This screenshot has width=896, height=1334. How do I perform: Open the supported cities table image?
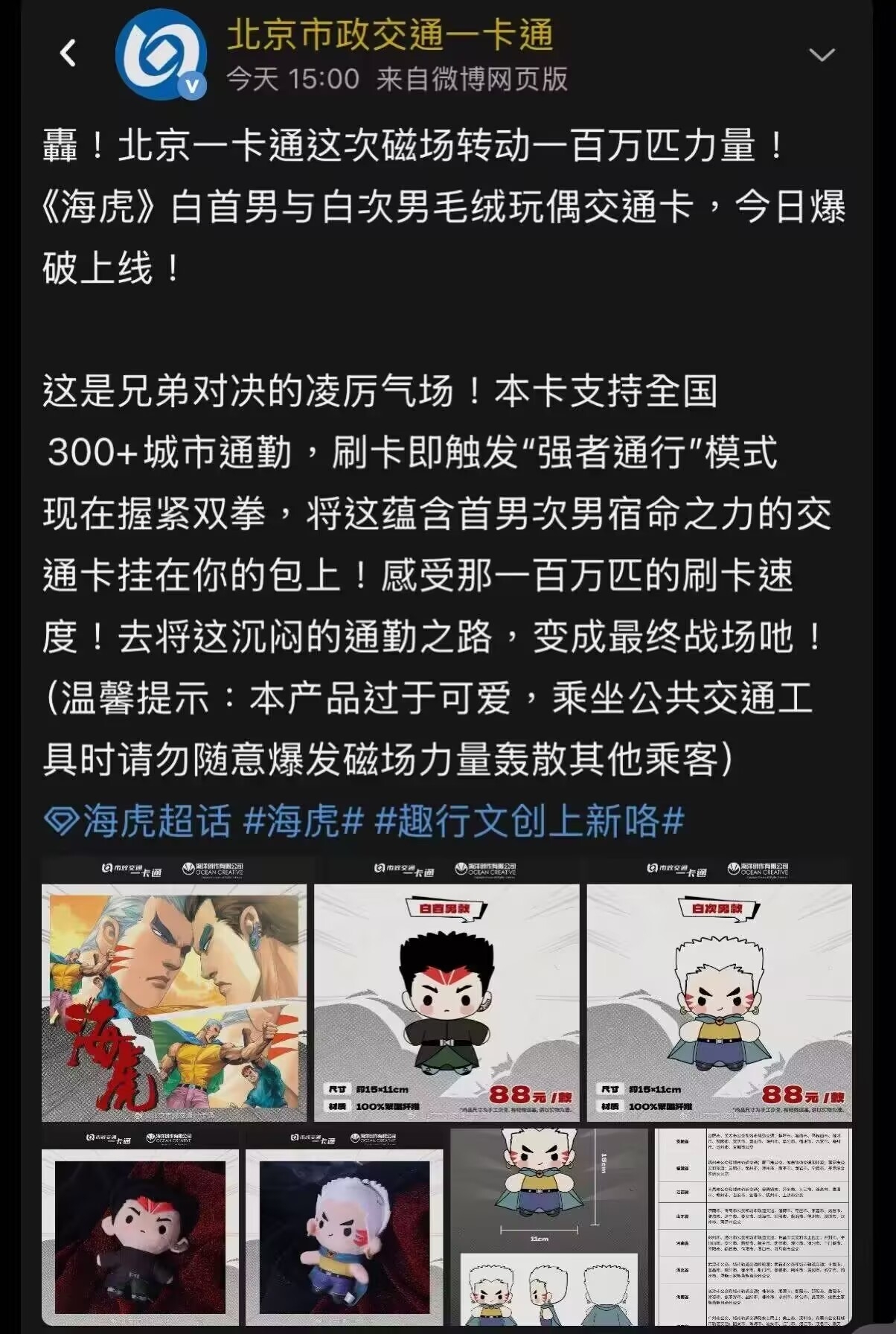(x=753, y=1228)
